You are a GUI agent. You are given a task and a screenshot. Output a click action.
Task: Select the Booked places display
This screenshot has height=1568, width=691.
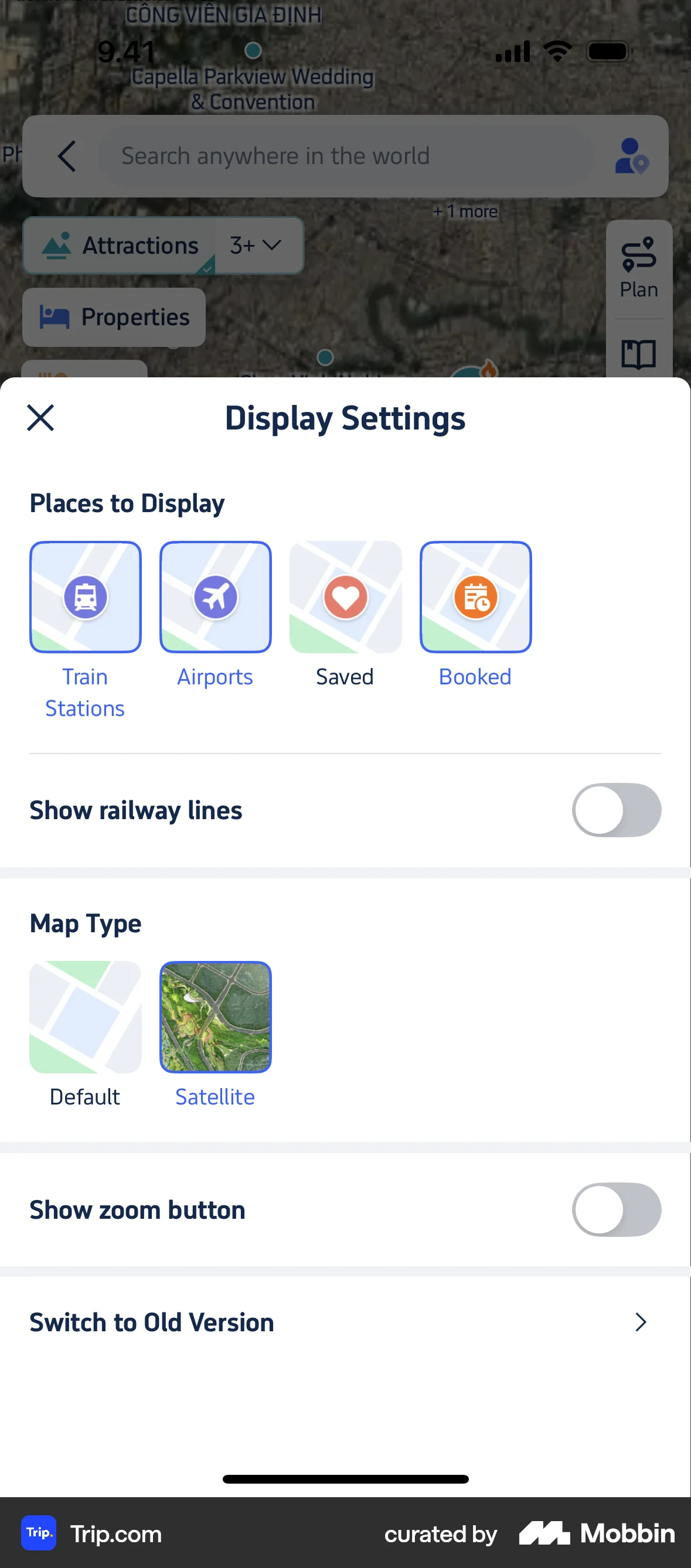475,596
